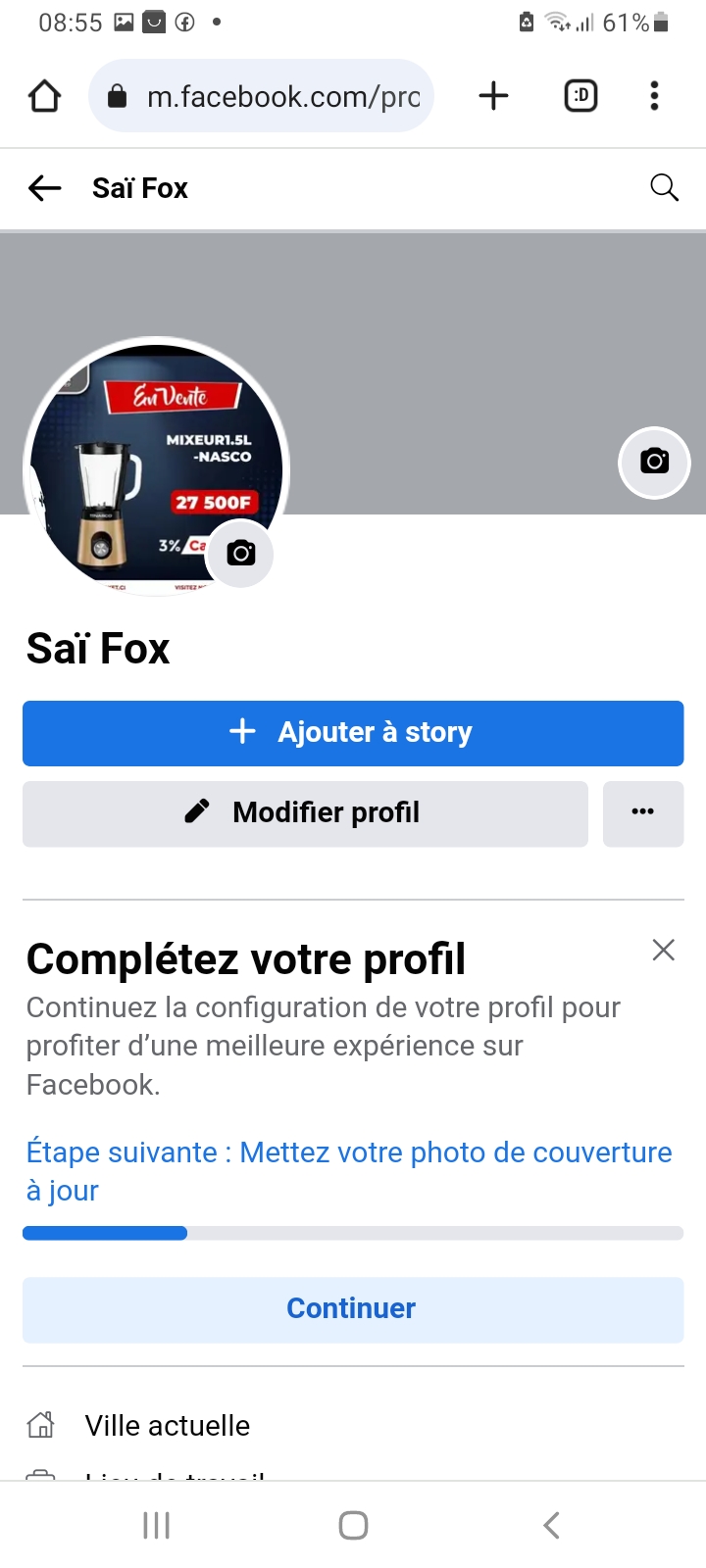Change the profile picture via camera icon
The height and width of the screenshot is (1568, 706).
tap(240, 554)
